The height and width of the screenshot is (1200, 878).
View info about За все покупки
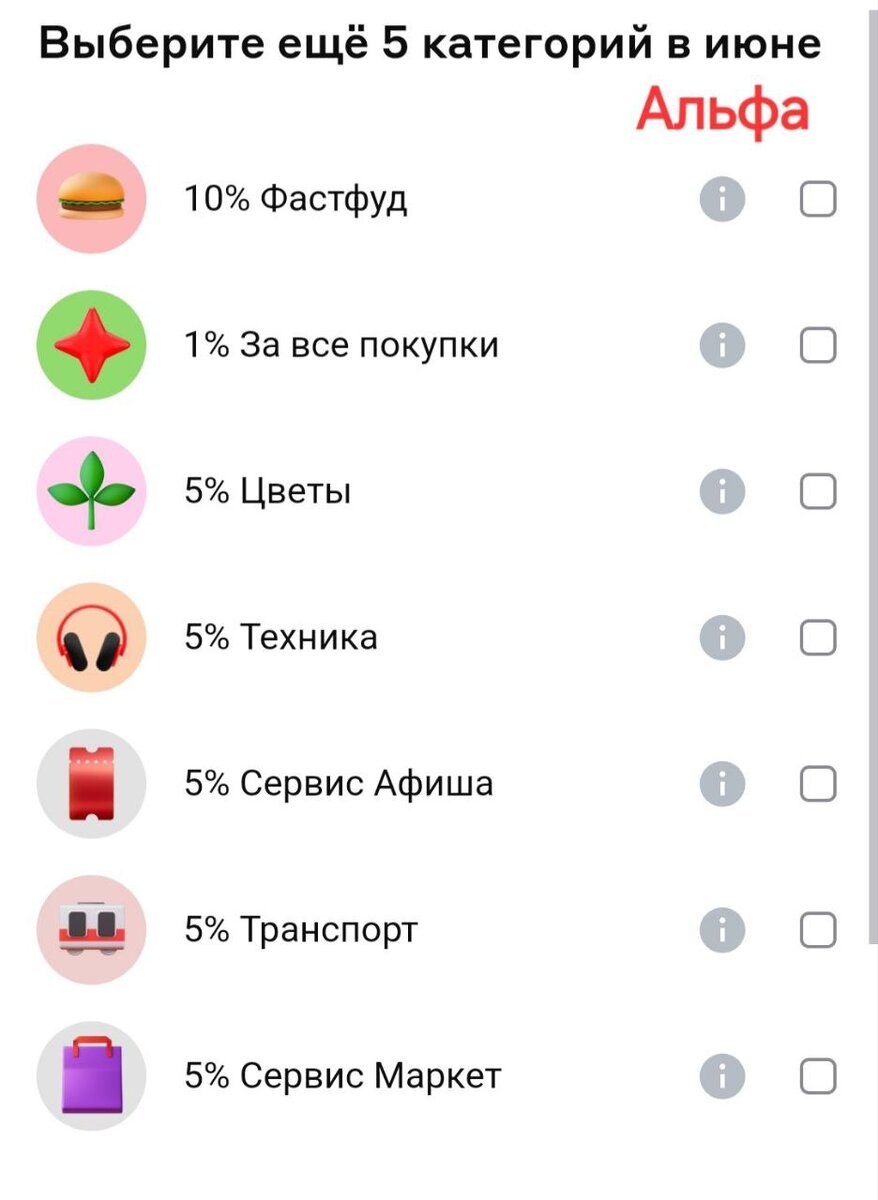(x=722, y=344)
